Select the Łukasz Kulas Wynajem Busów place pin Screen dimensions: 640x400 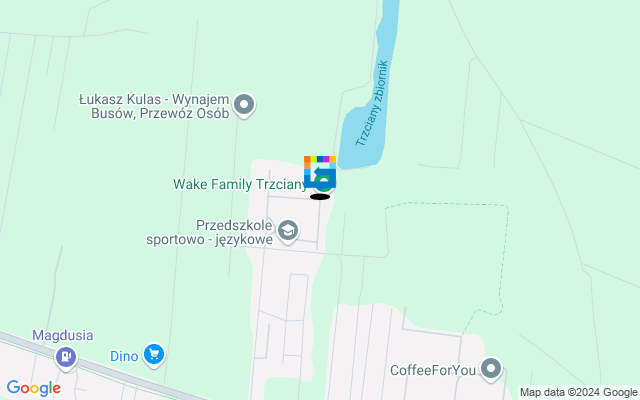[244, 105]
